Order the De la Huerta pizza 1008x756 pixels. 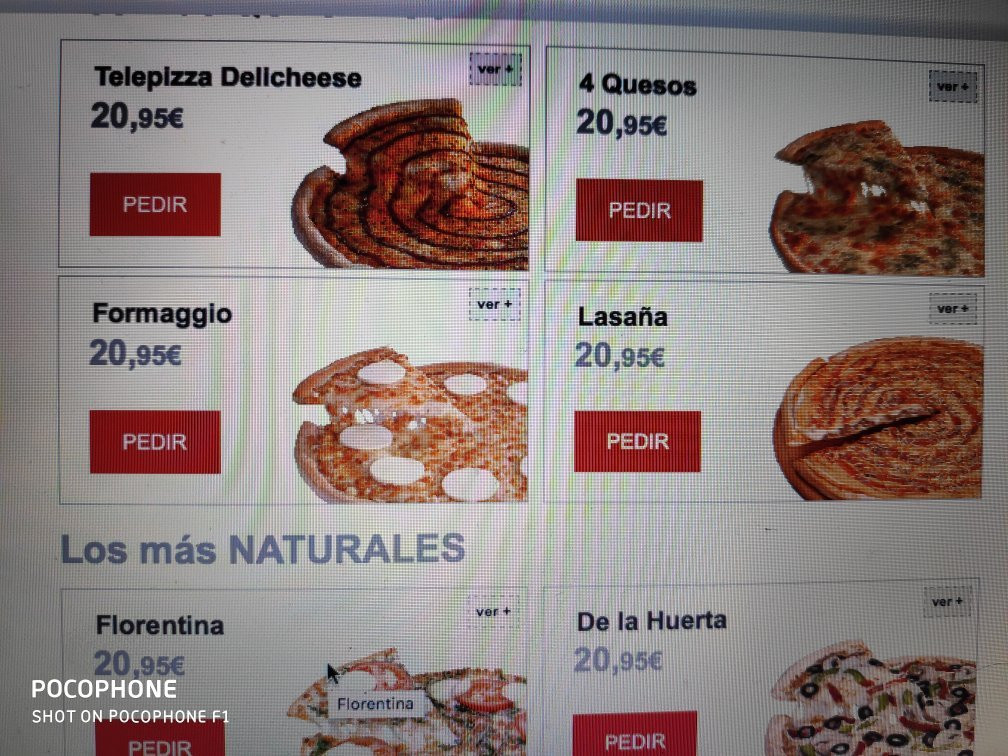tap(635, 738)
